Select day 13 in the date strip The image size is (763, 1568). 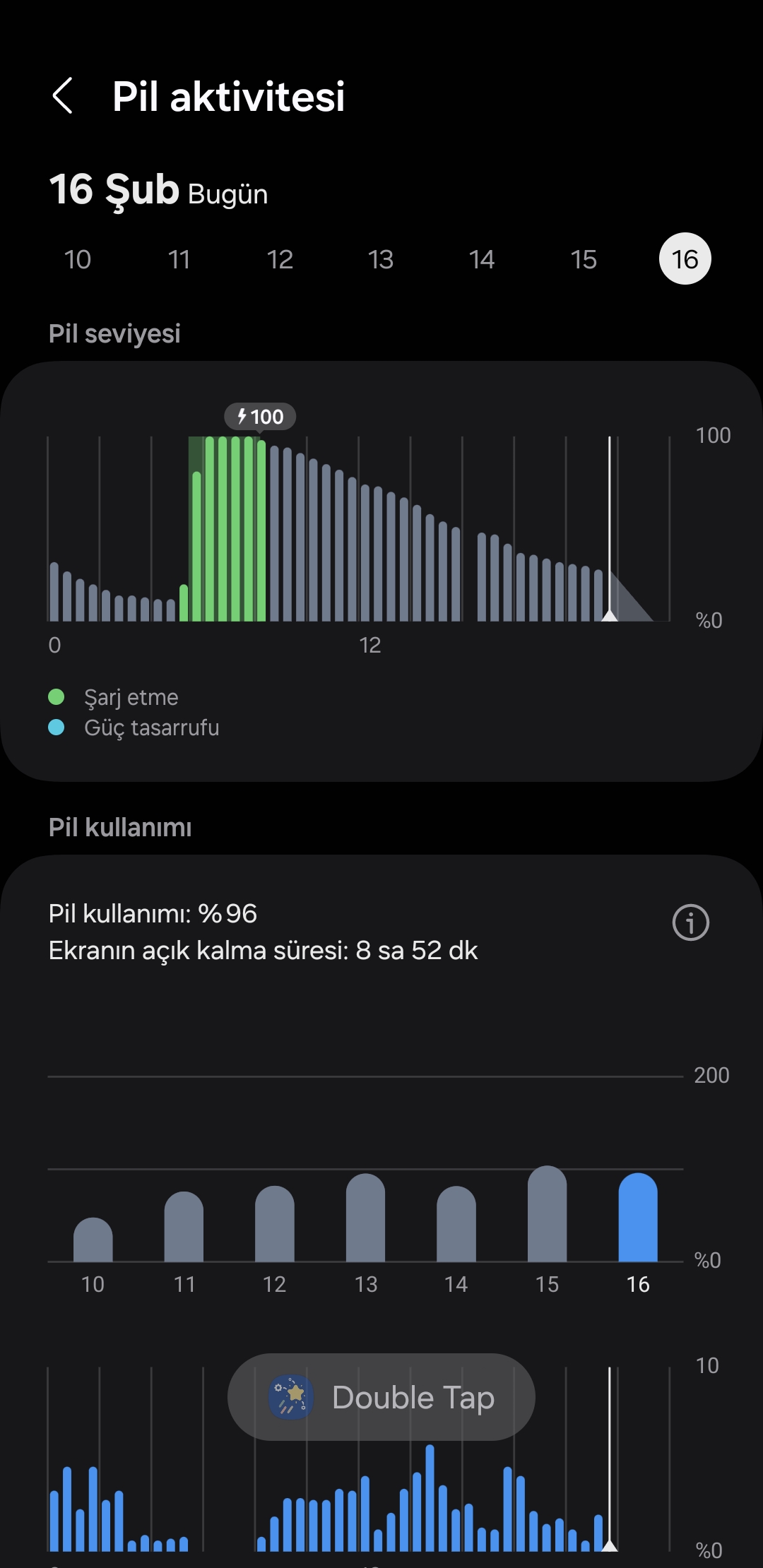[x=381, y=259]
